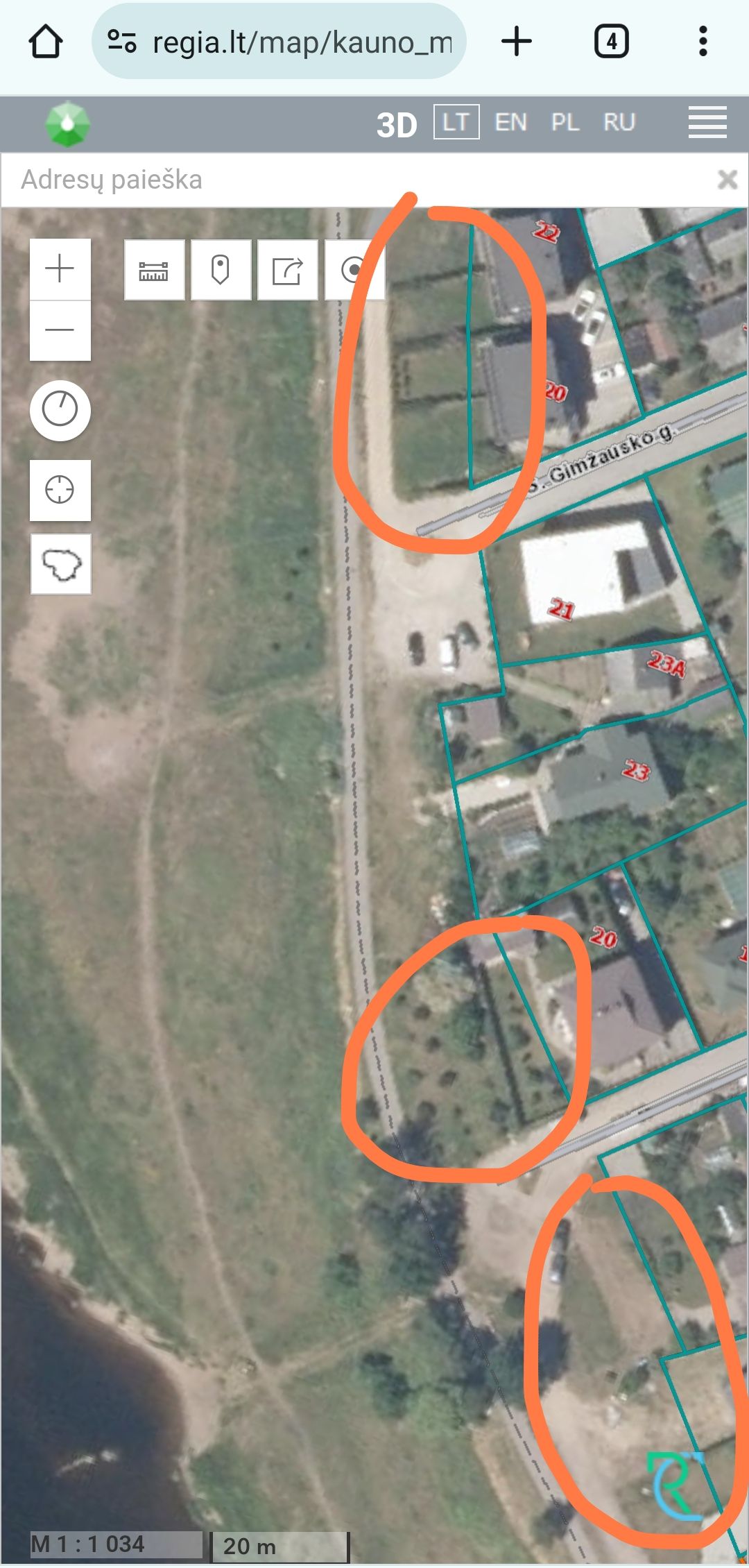The image size is (749, 1568).
Task: Zoom out of the map
Action: (x=60, y=330)
